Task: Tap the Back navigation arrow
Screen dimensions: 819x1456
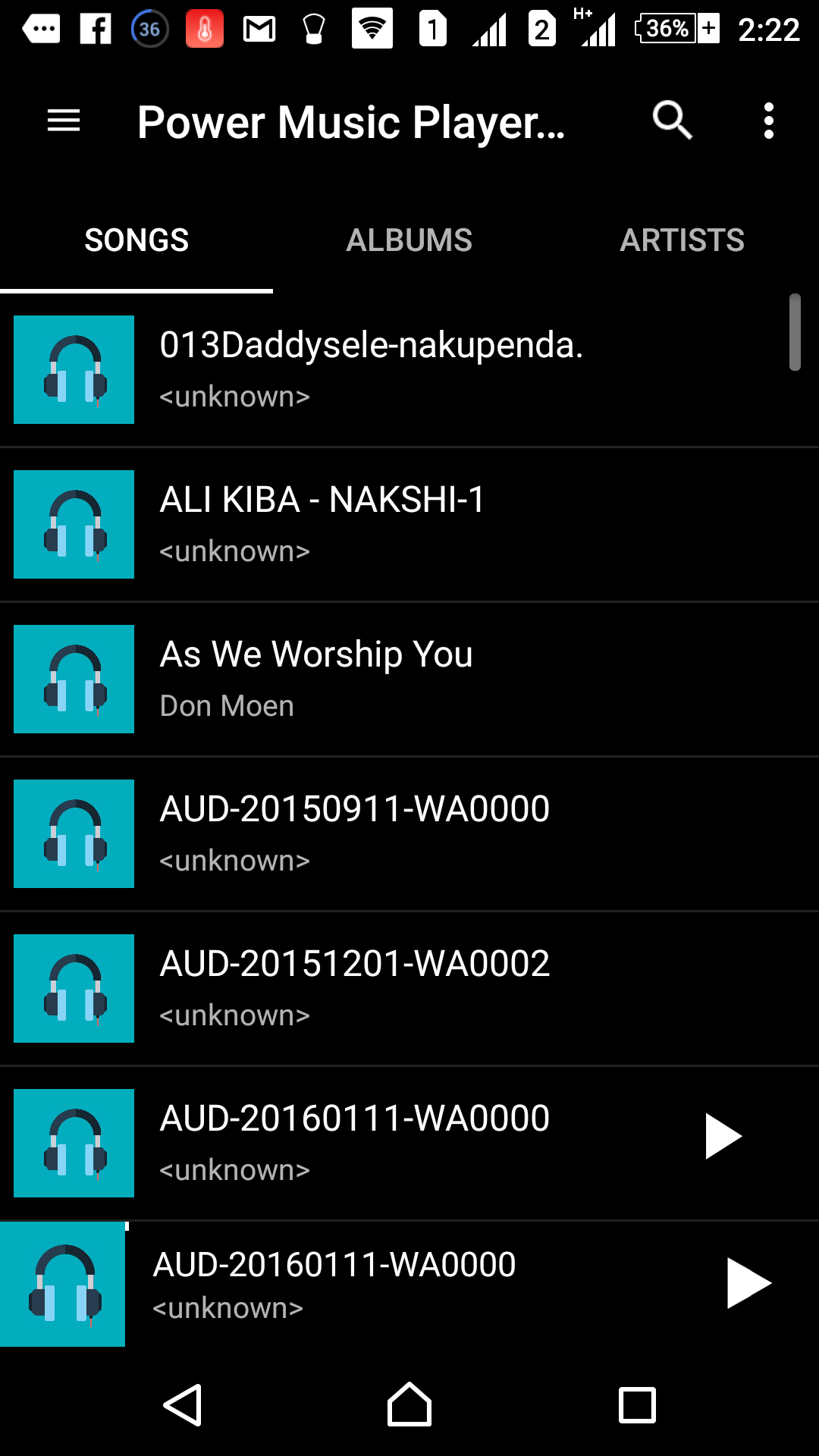Action: 184,1404
